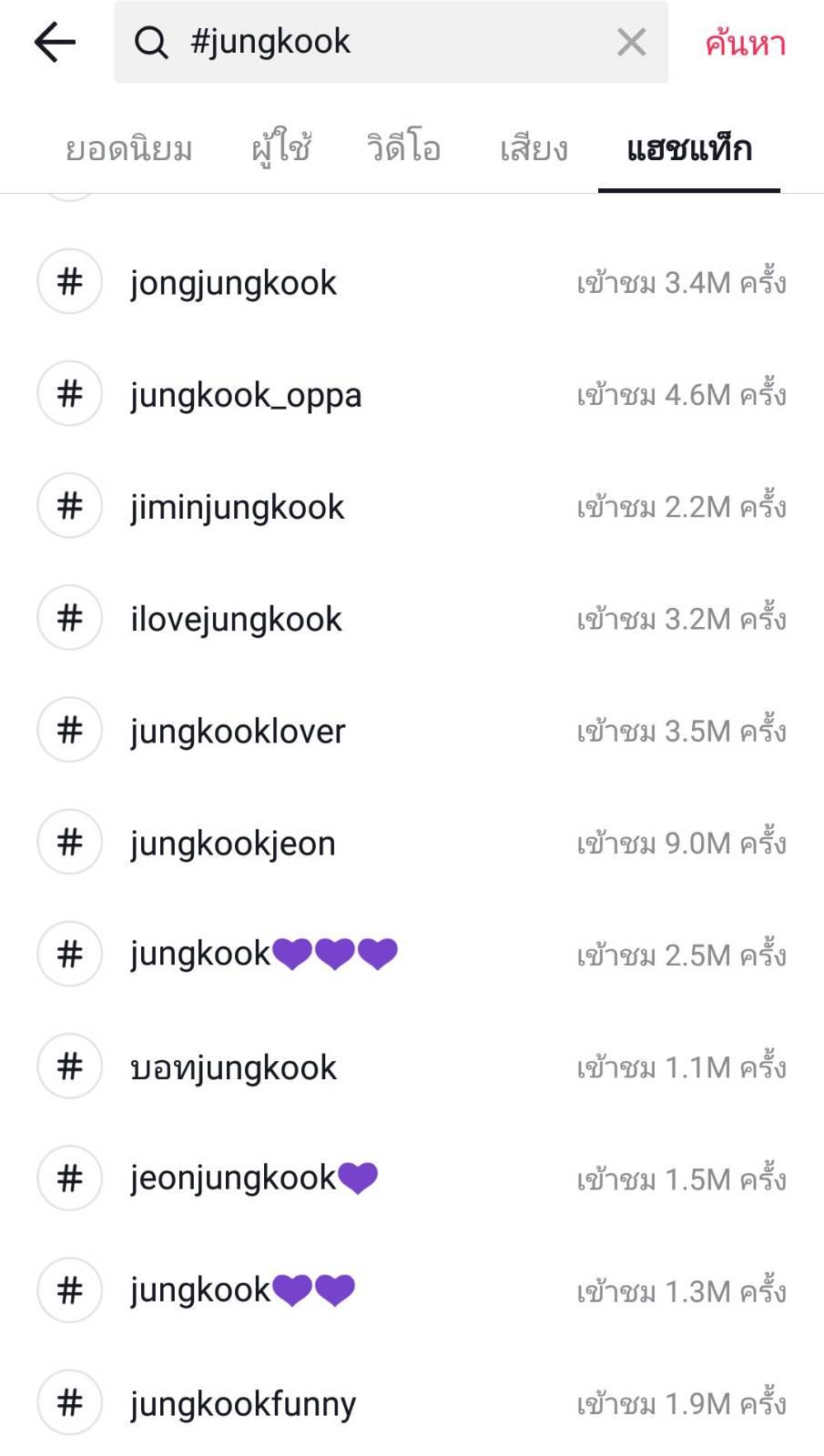
Task: Select the แฮชแท็ก tab
Action: tap(689, 148)
